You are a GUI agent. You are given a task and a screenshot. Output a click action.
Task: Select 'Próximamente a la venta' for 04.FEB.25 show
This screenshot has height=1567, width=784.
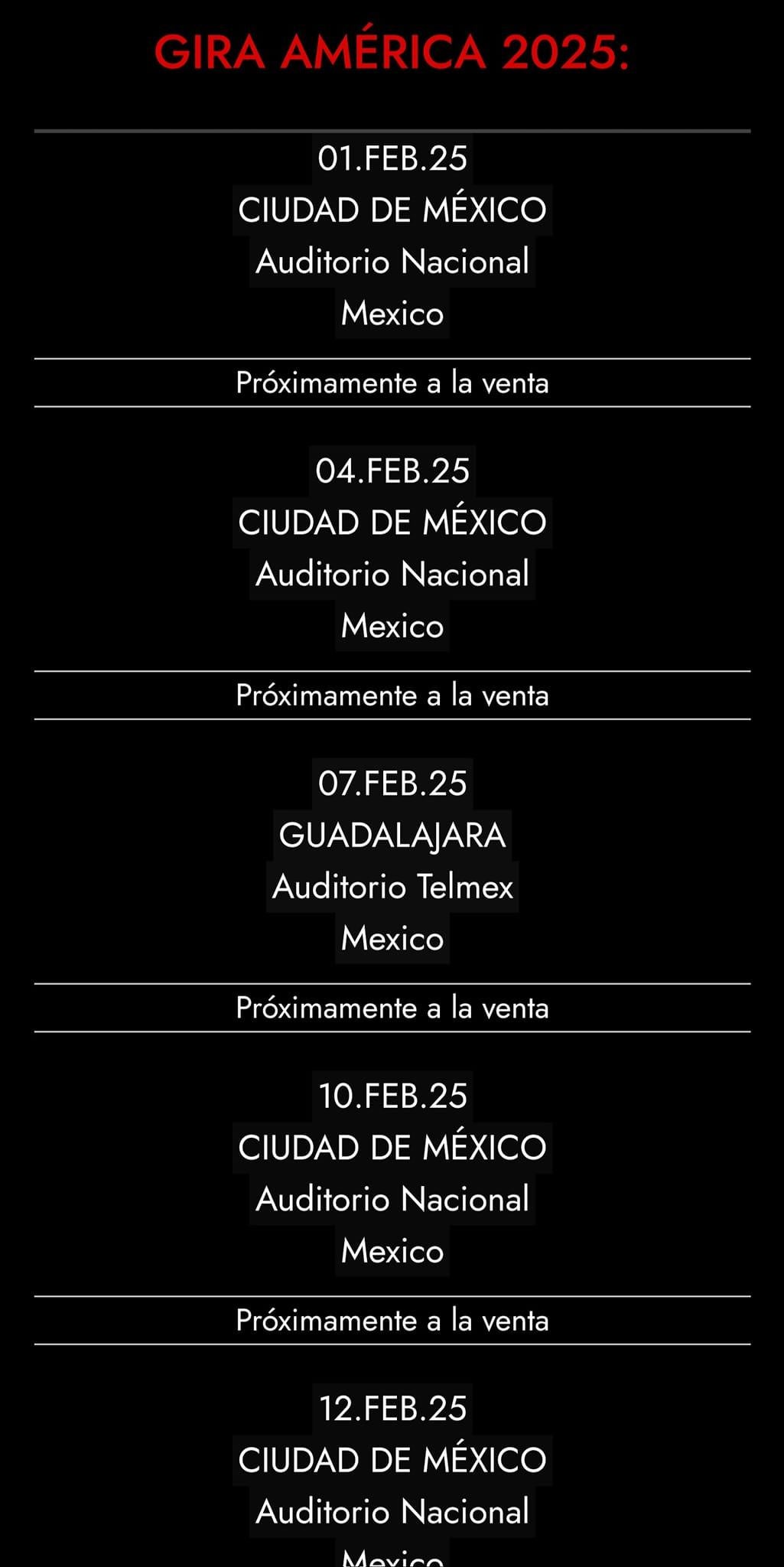(x=392, y=695)
